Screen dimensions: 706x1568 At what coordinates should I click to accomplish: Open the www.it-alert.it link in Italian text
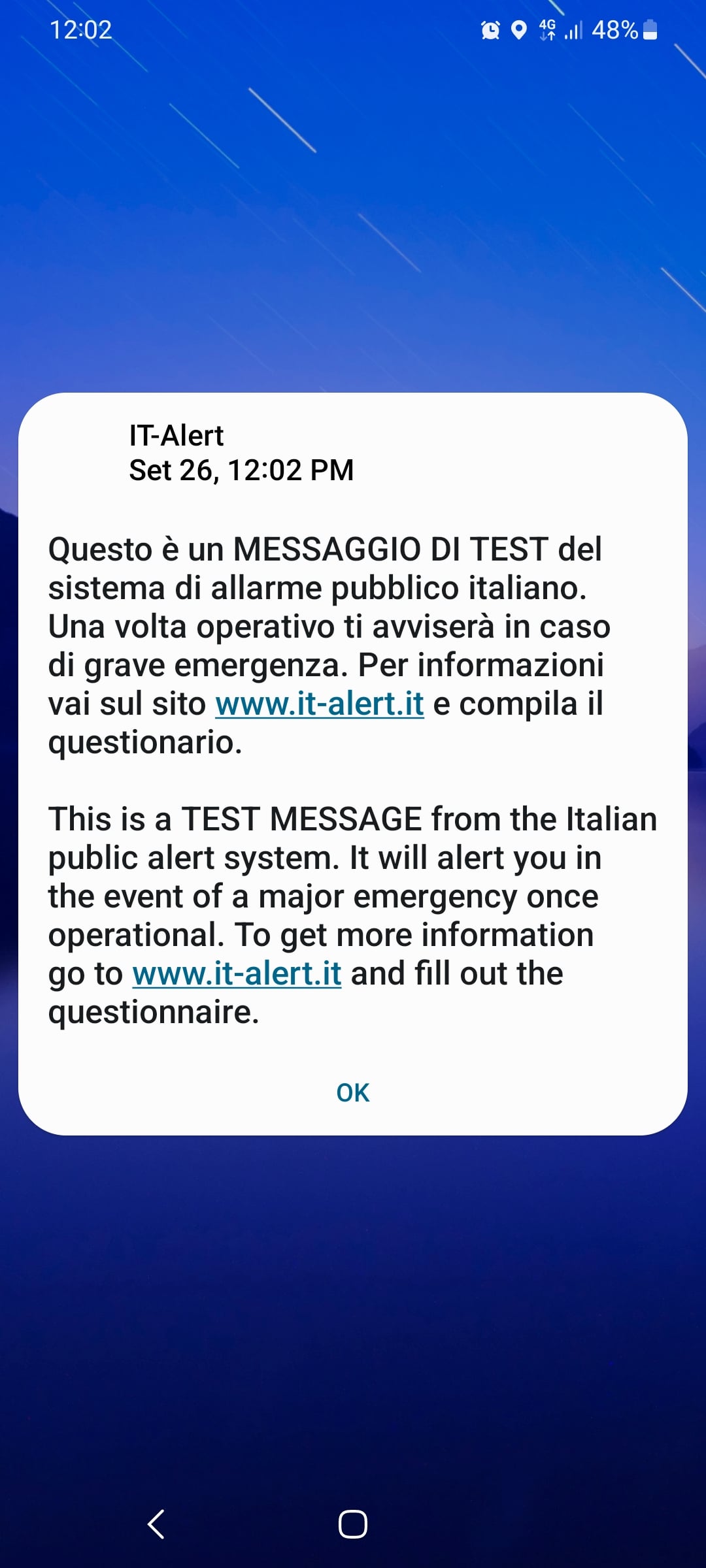[320, 704]
